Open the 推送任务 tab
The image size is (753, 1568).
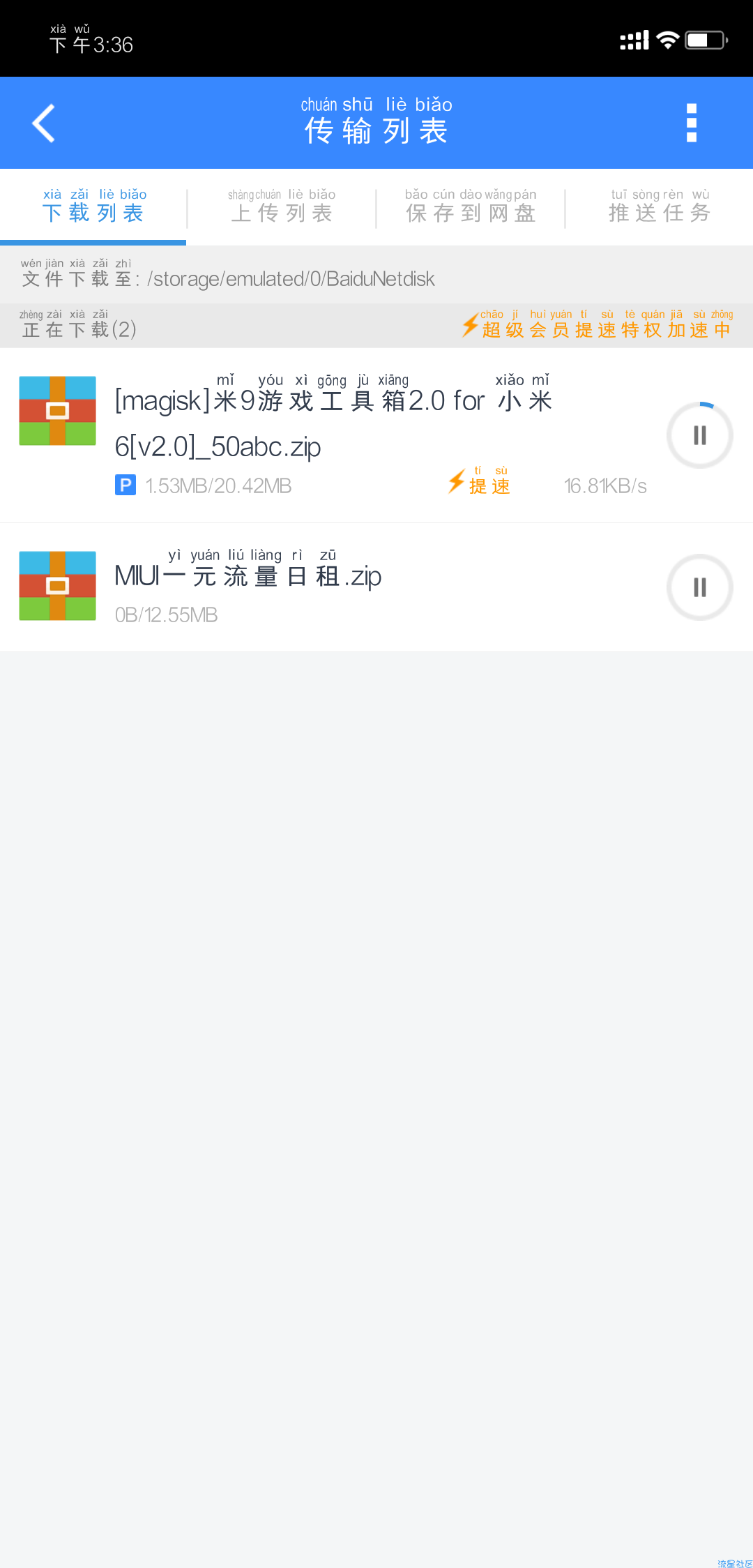[660, 206]
